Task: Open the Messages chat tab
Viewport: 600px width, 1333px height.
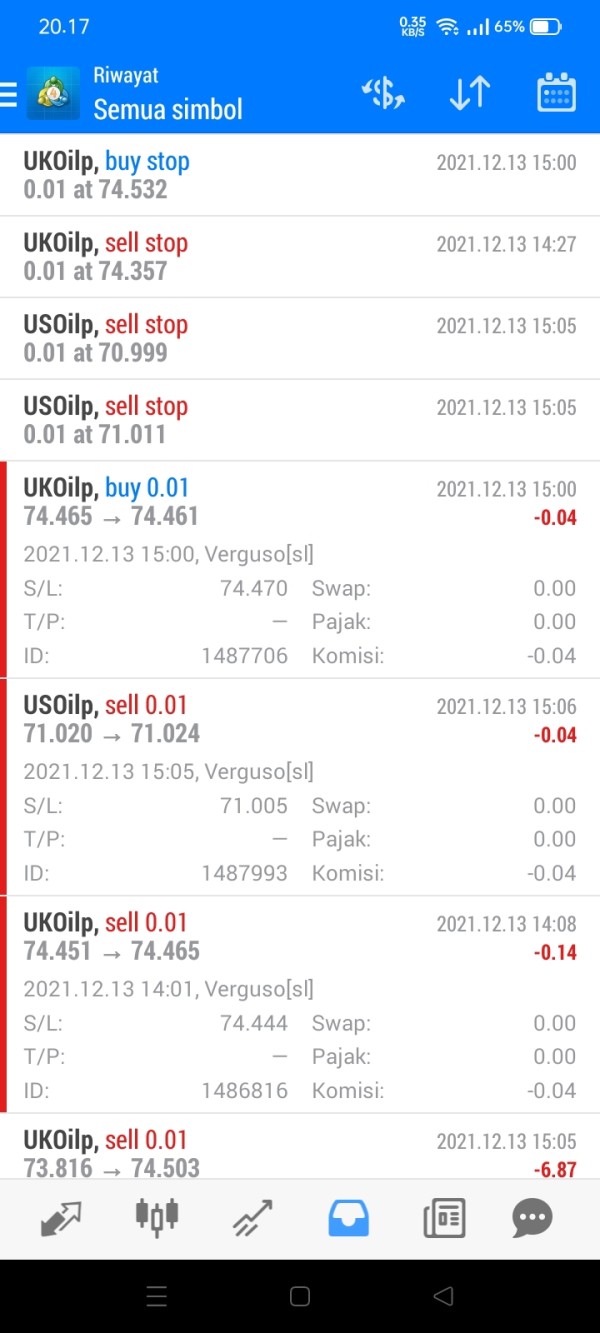Action: [x=532, y=1218]
